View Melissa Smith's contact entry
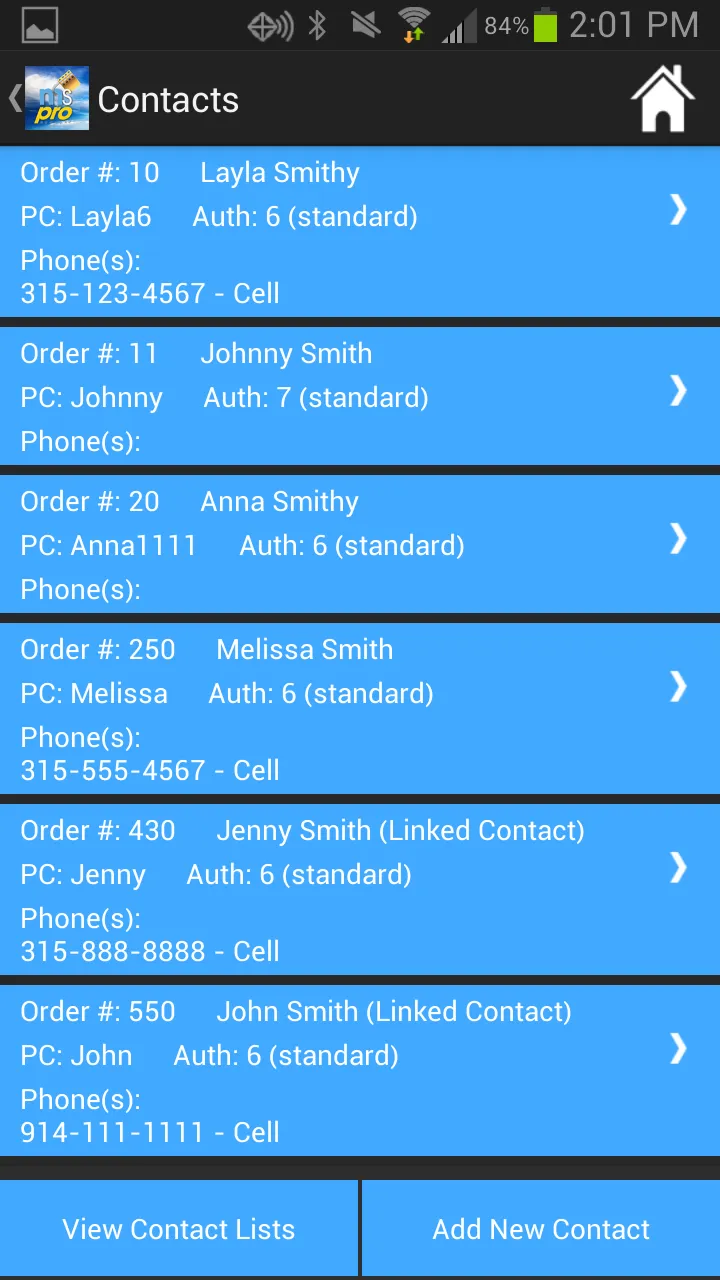 [x=360, y=708]
